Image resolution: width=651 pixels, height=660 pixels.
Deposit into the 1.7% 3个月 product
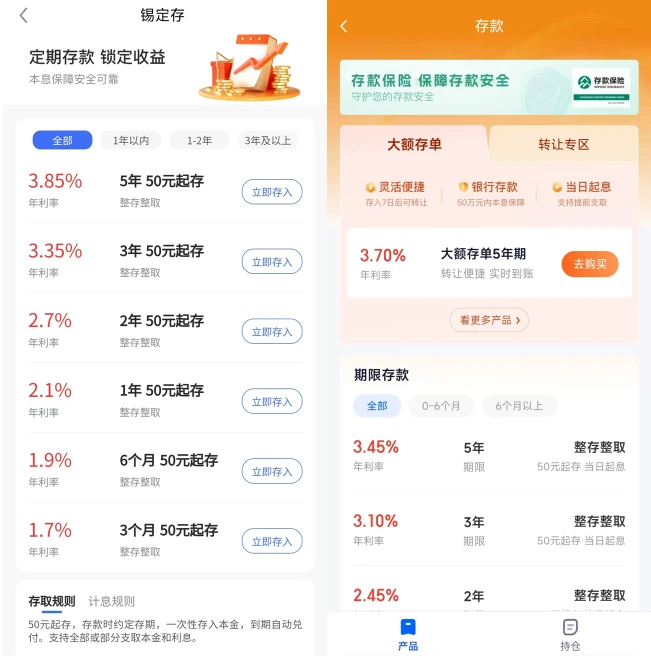pos(272,542)
